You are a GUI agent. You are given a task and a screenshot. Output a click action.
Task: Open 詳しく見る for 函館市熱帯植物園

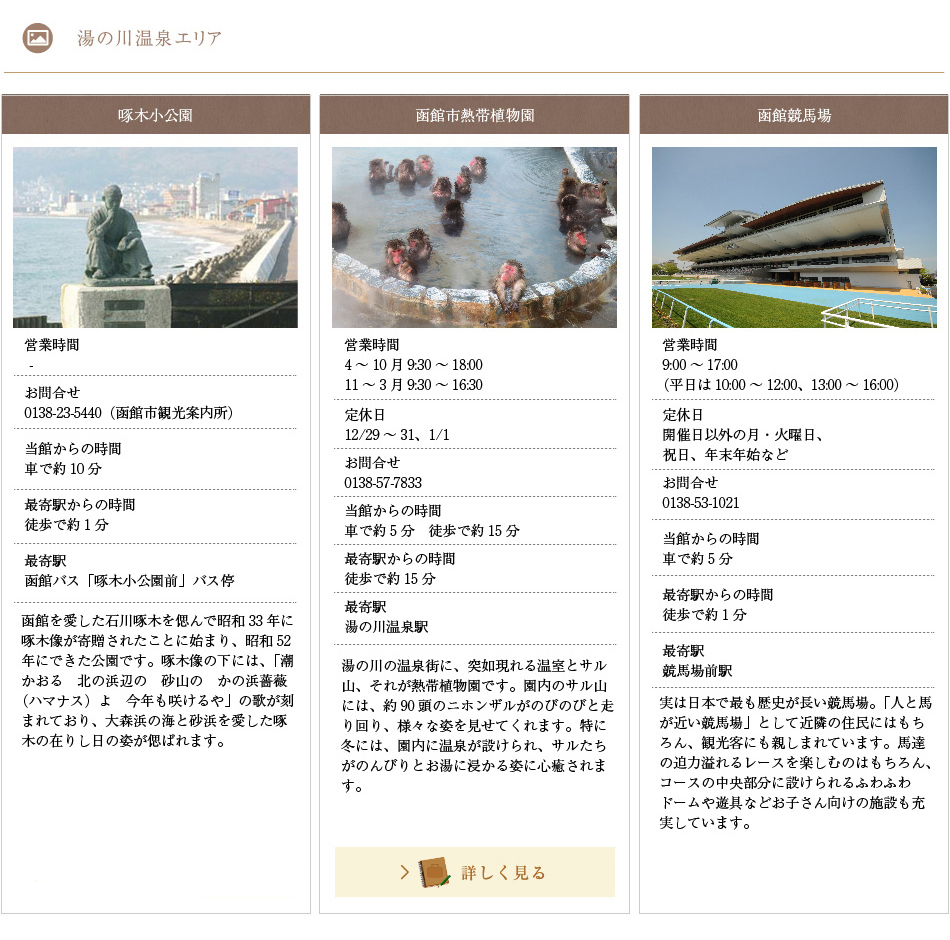[x=475, y=872]
